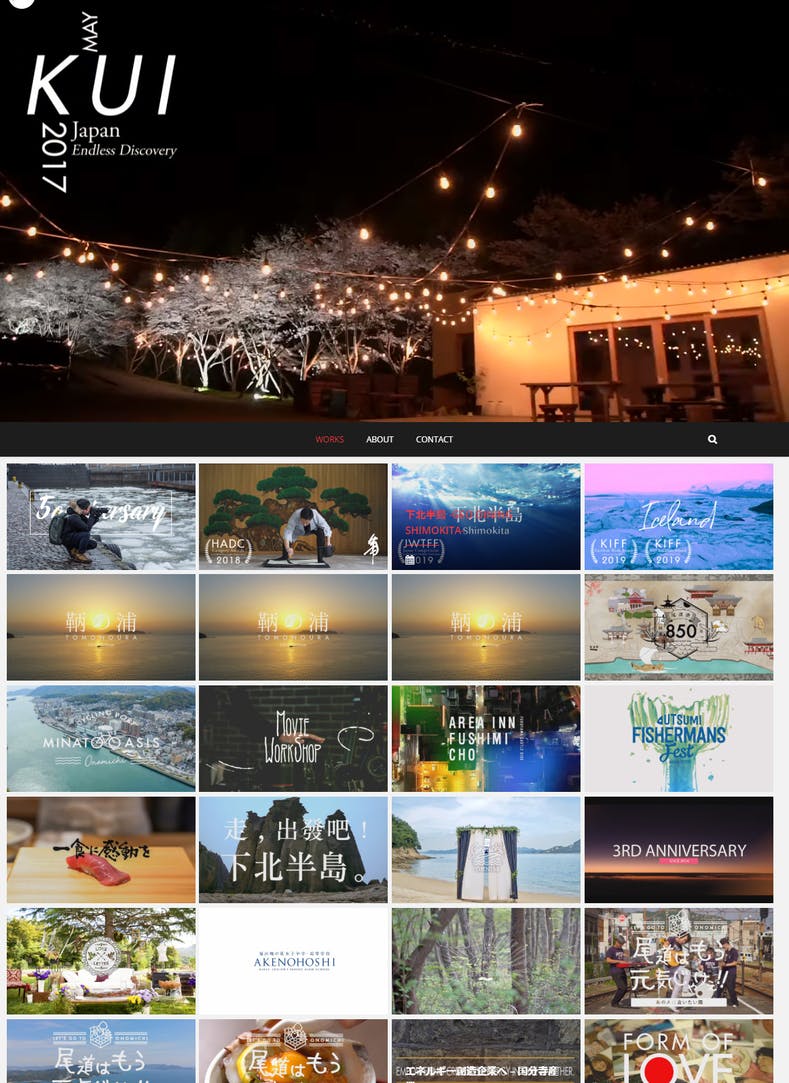Open the FORM OF LOVE tile
This screenshot has width=789, height=1083.
point(678,1051)
